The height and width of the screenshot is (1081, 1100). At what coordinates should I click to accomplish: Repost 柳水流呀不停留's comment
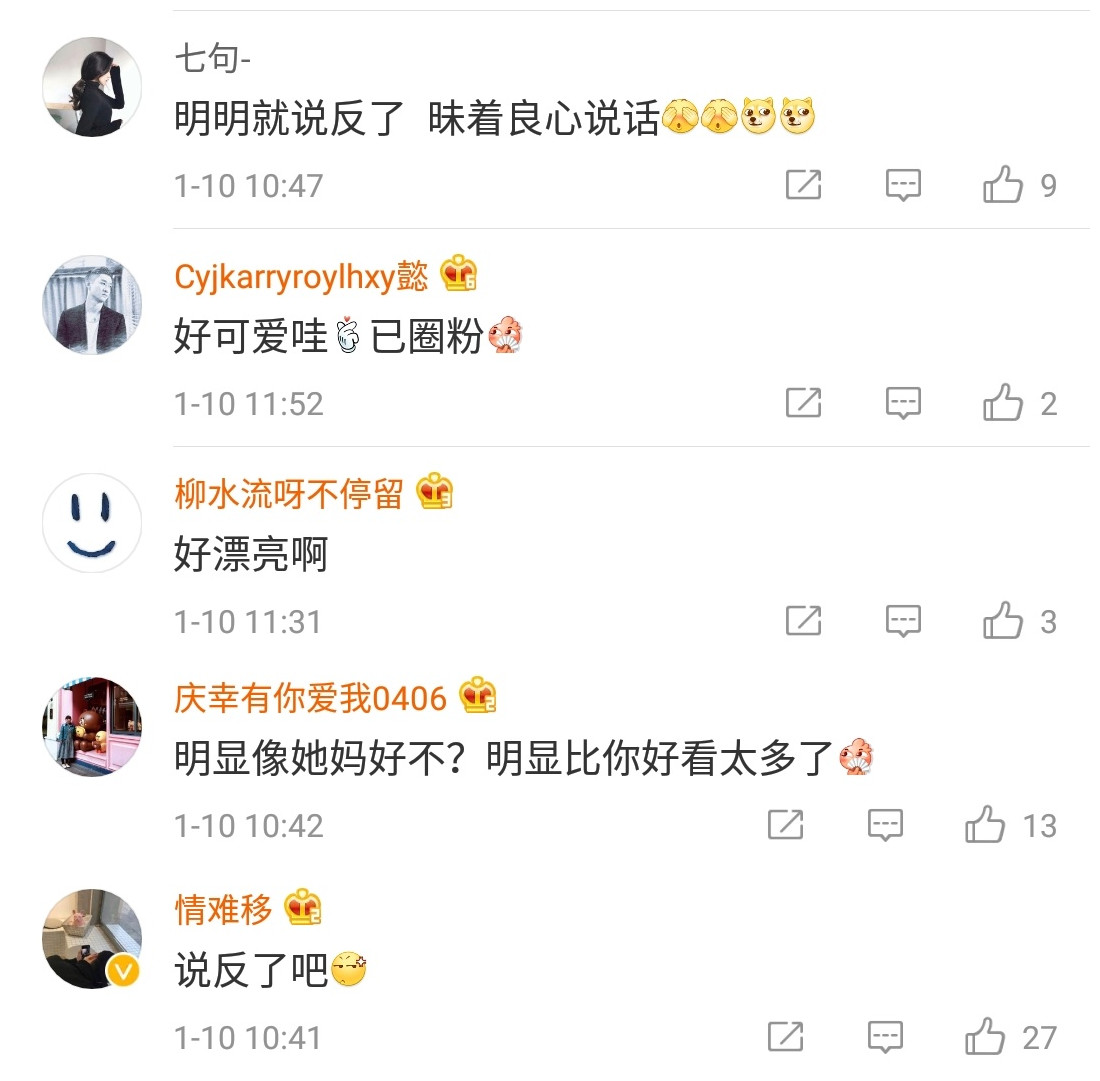click(x=803, y=621)
